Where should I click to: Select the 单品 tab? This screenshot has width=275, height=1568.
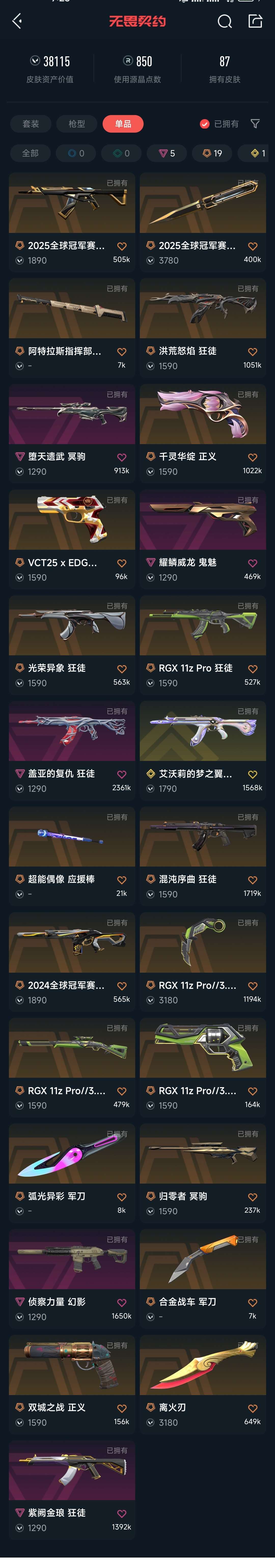pyautogui.click(x=123, y=123)
